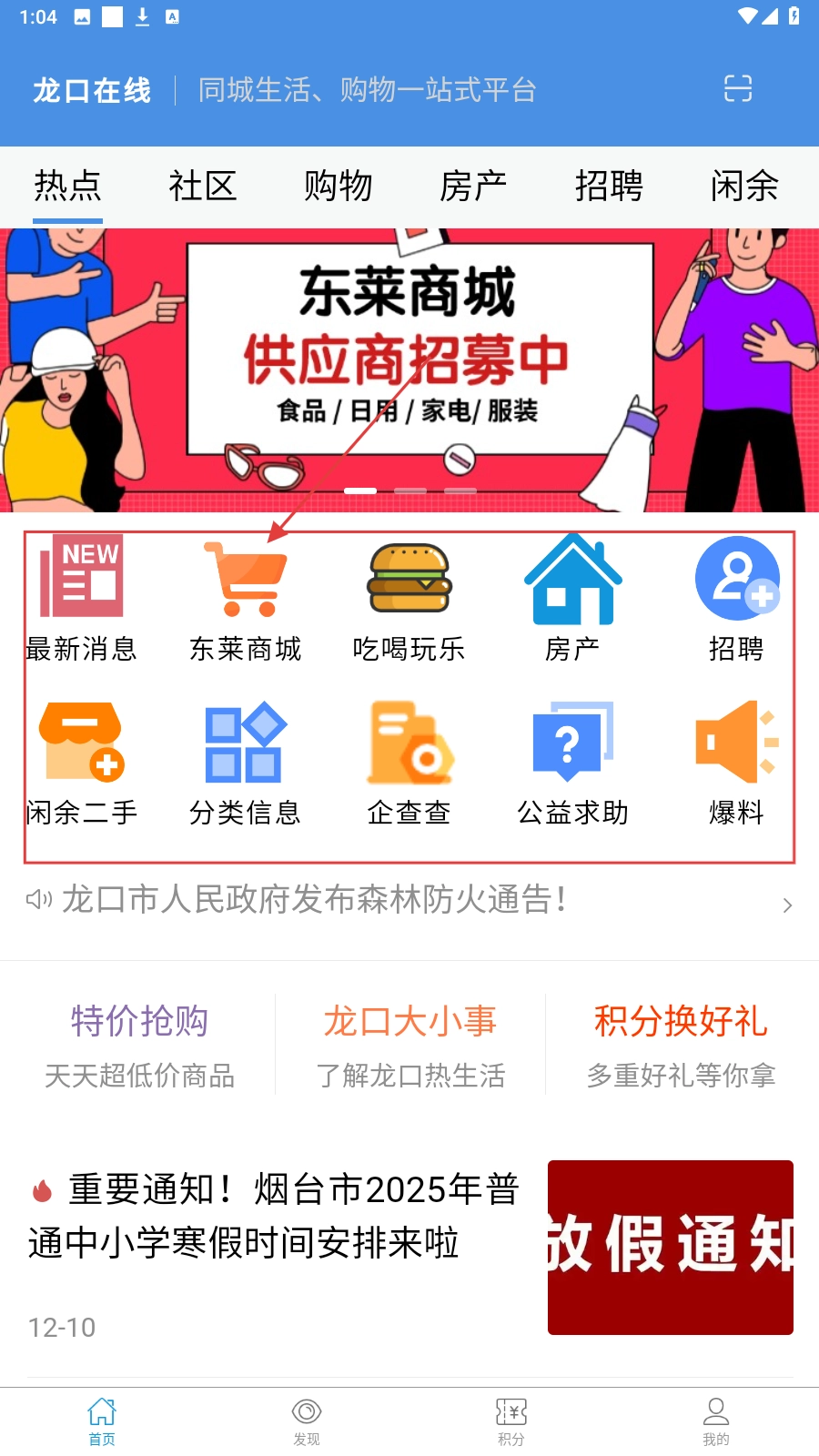Screen dimensions: 819x1456
Task: Open the scan QR code icon
Action: 737,88
